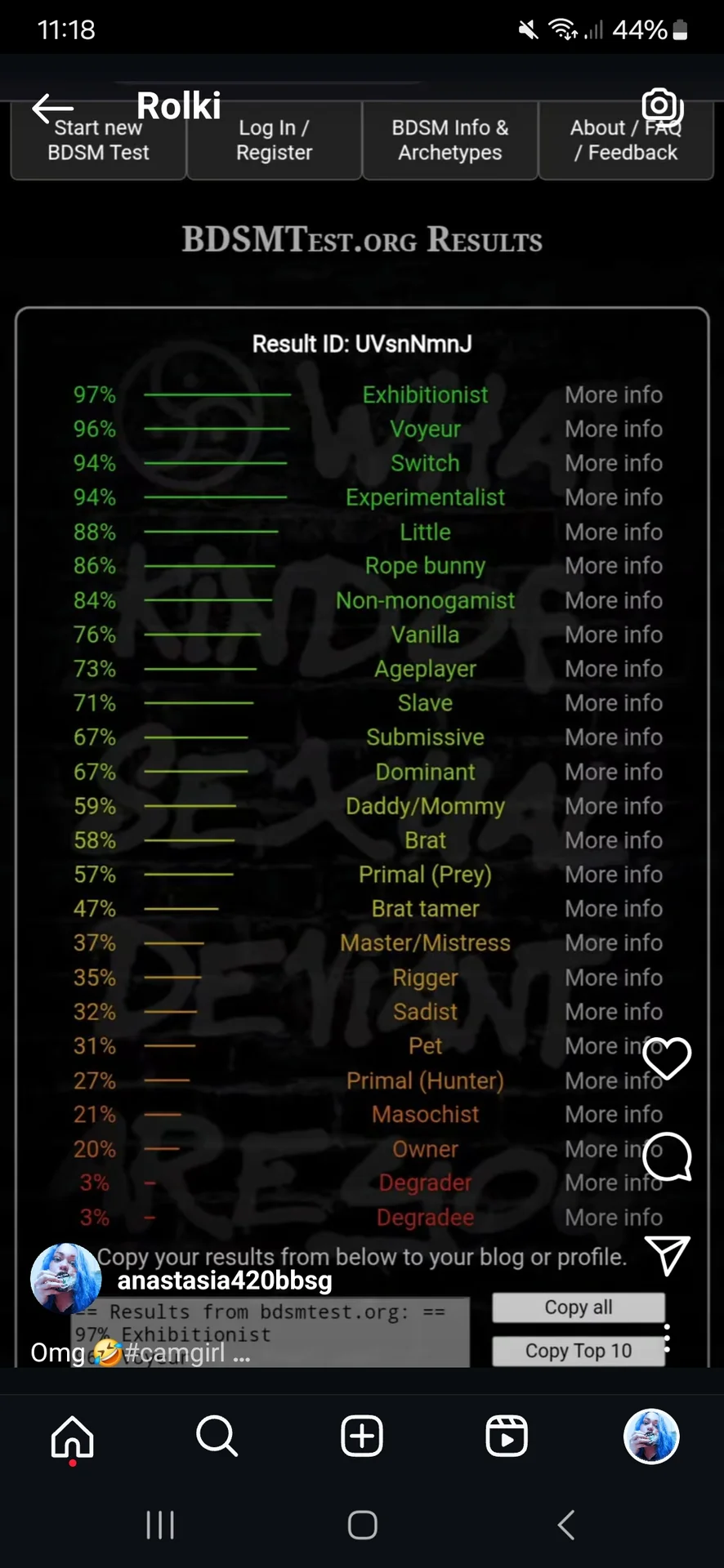Image resolution: width=724 pixels, height=1568 pixels.
Task: Share this reel
Action: click(x=667, y=1254)
